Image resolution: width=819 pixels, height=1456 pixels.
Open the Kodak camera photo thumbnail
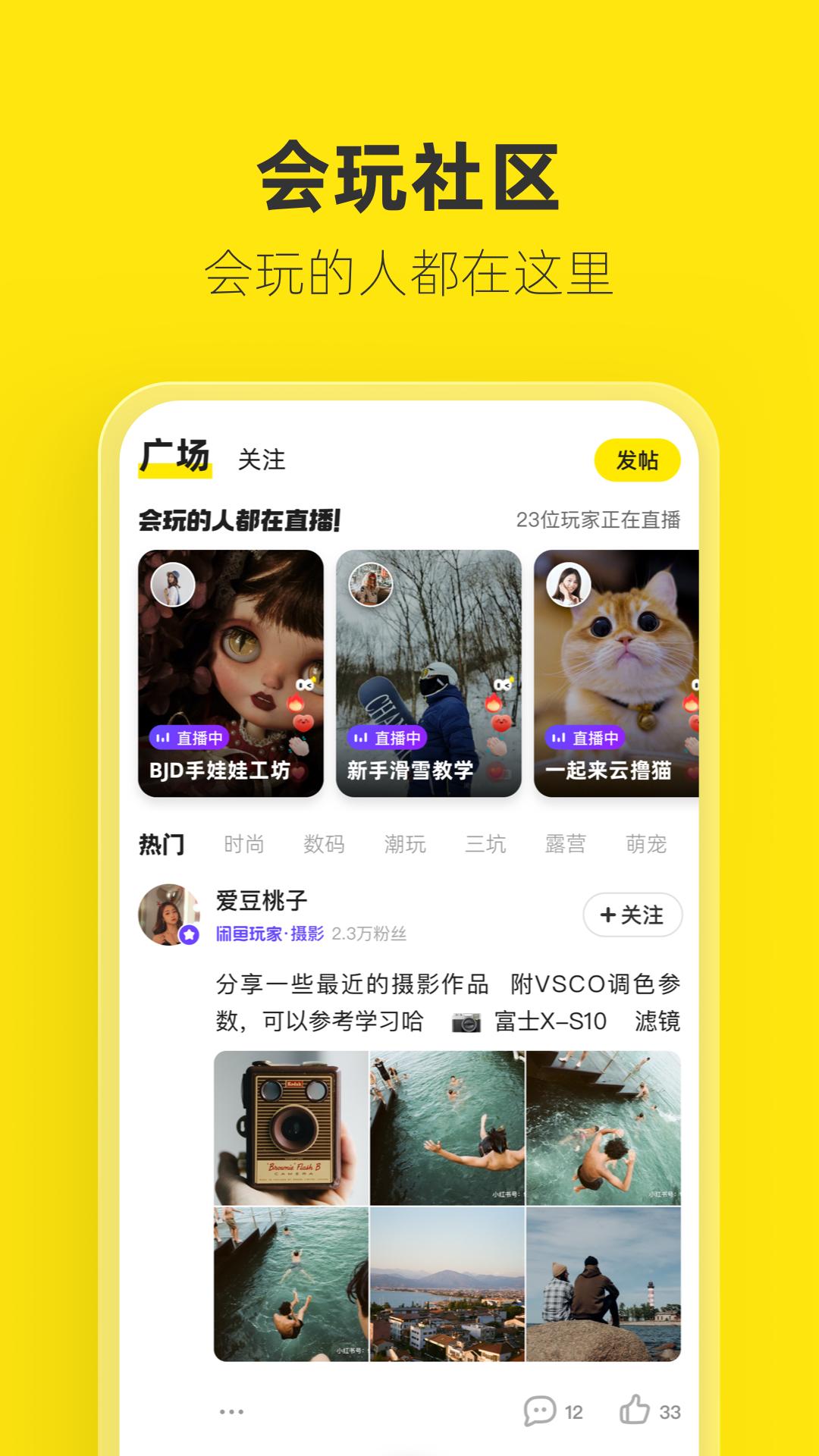(292, 1124)
